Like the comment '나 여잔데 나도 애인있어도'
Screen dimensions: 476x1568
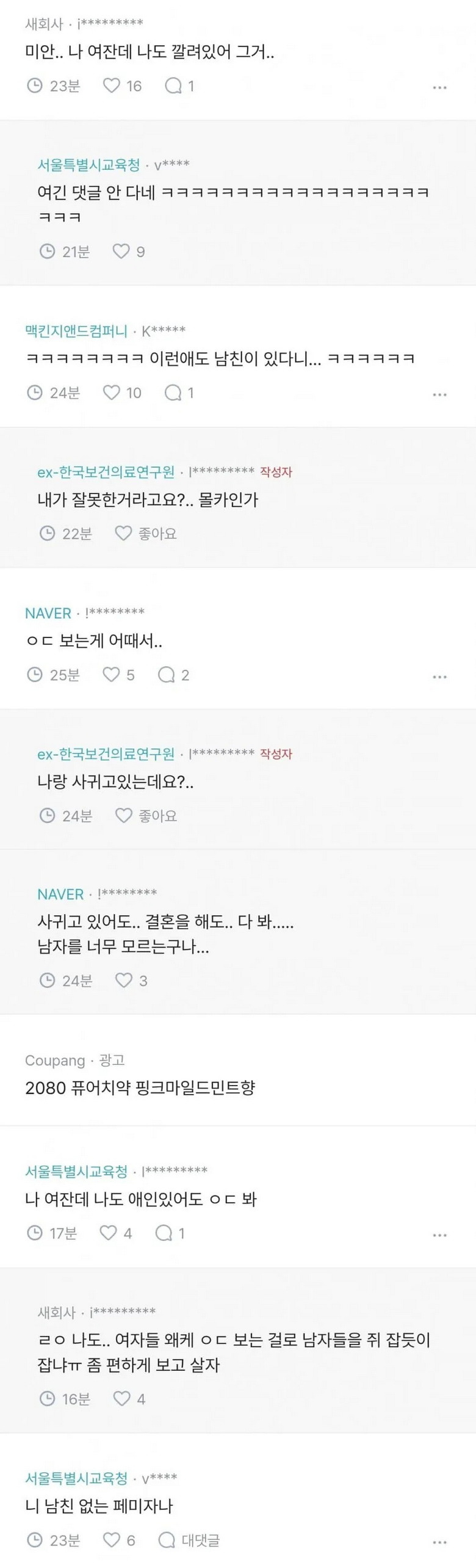(x=116, y=1233)
